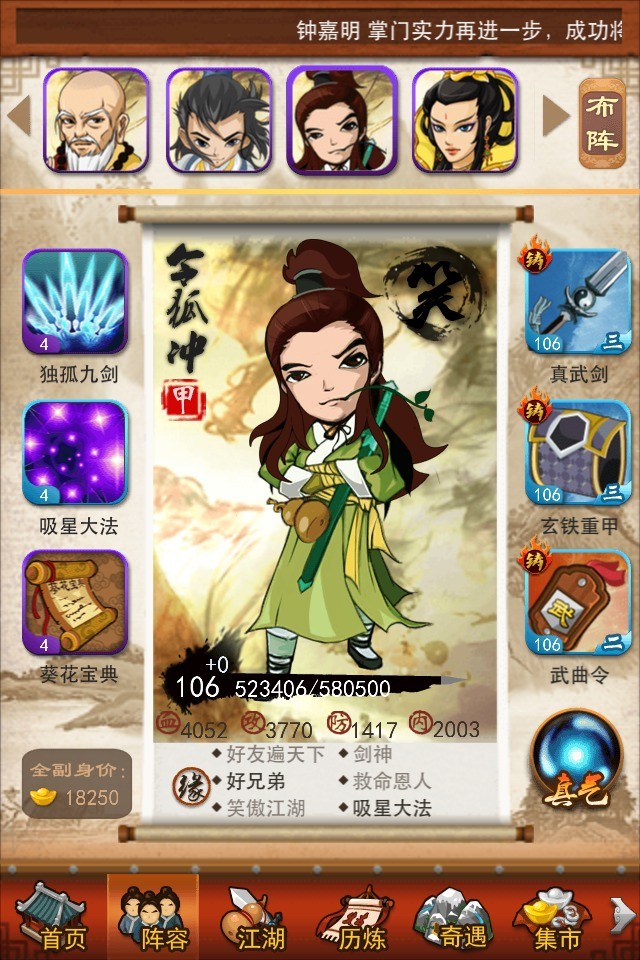Viewport: 640px width, 960px height.
Task: Show next heroes with right arrow
Action: 555,117
